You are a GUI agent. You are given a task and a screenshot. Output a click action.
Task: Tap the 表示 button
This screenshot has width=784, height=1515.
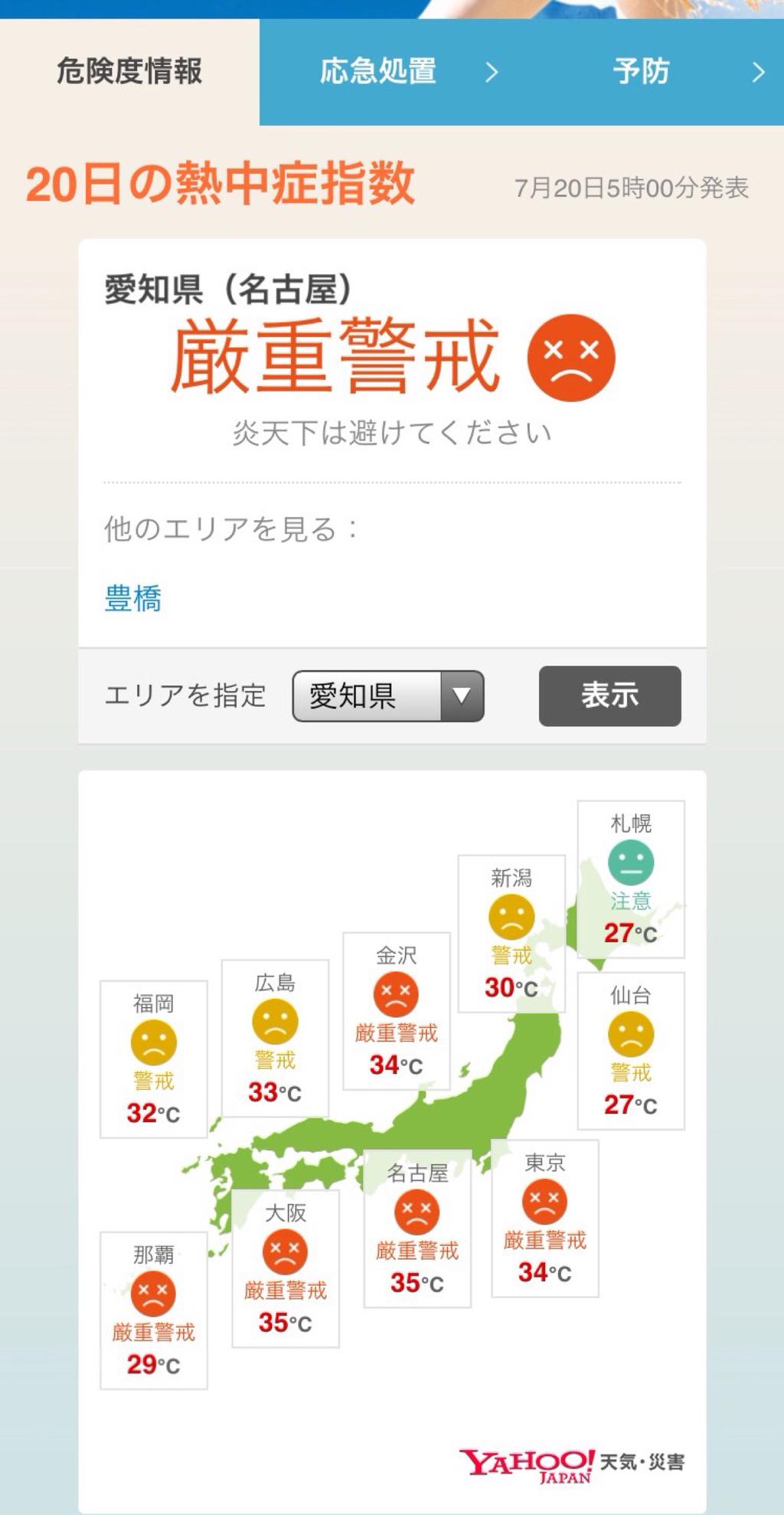tap(609, 695)
